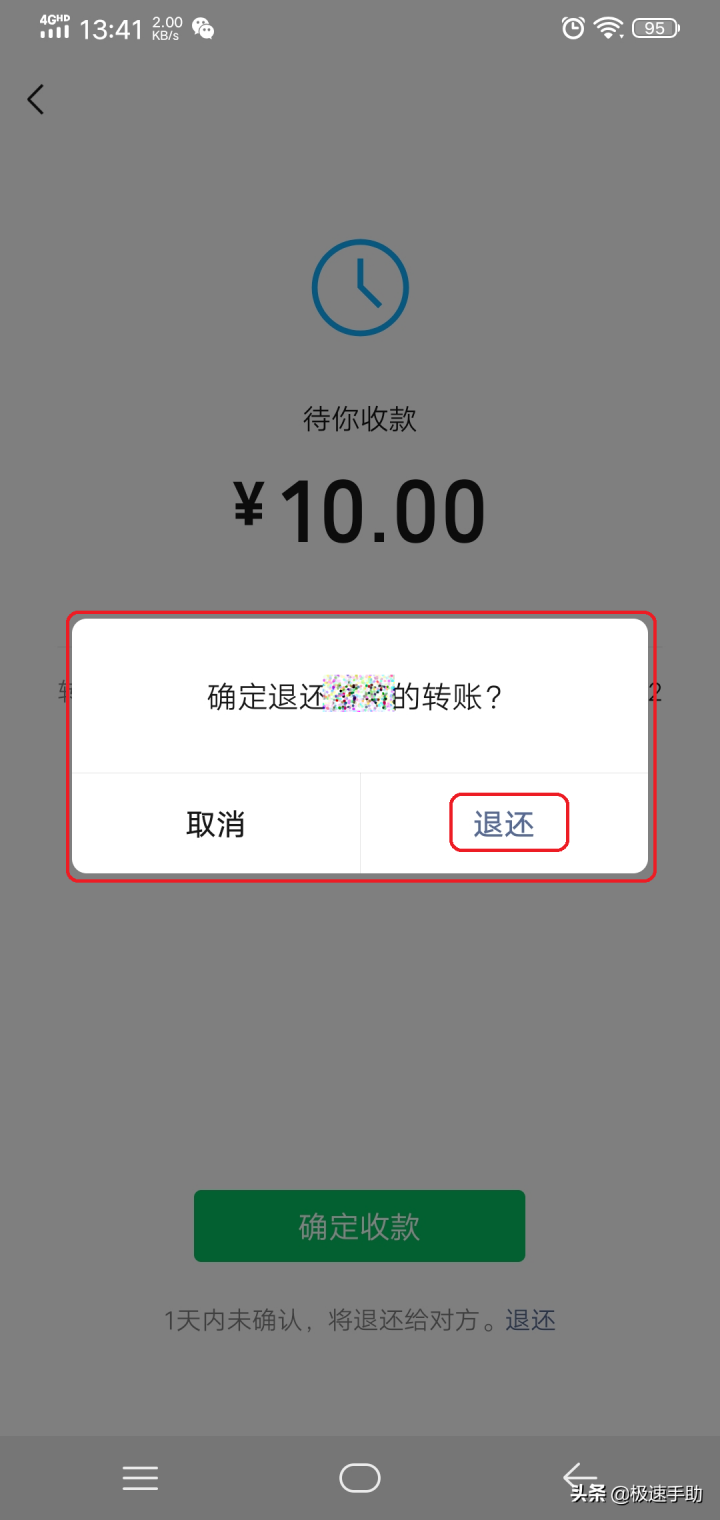Tap the dialog text 确定退还的转账
Screen dimensions: 720x1520
360,698
